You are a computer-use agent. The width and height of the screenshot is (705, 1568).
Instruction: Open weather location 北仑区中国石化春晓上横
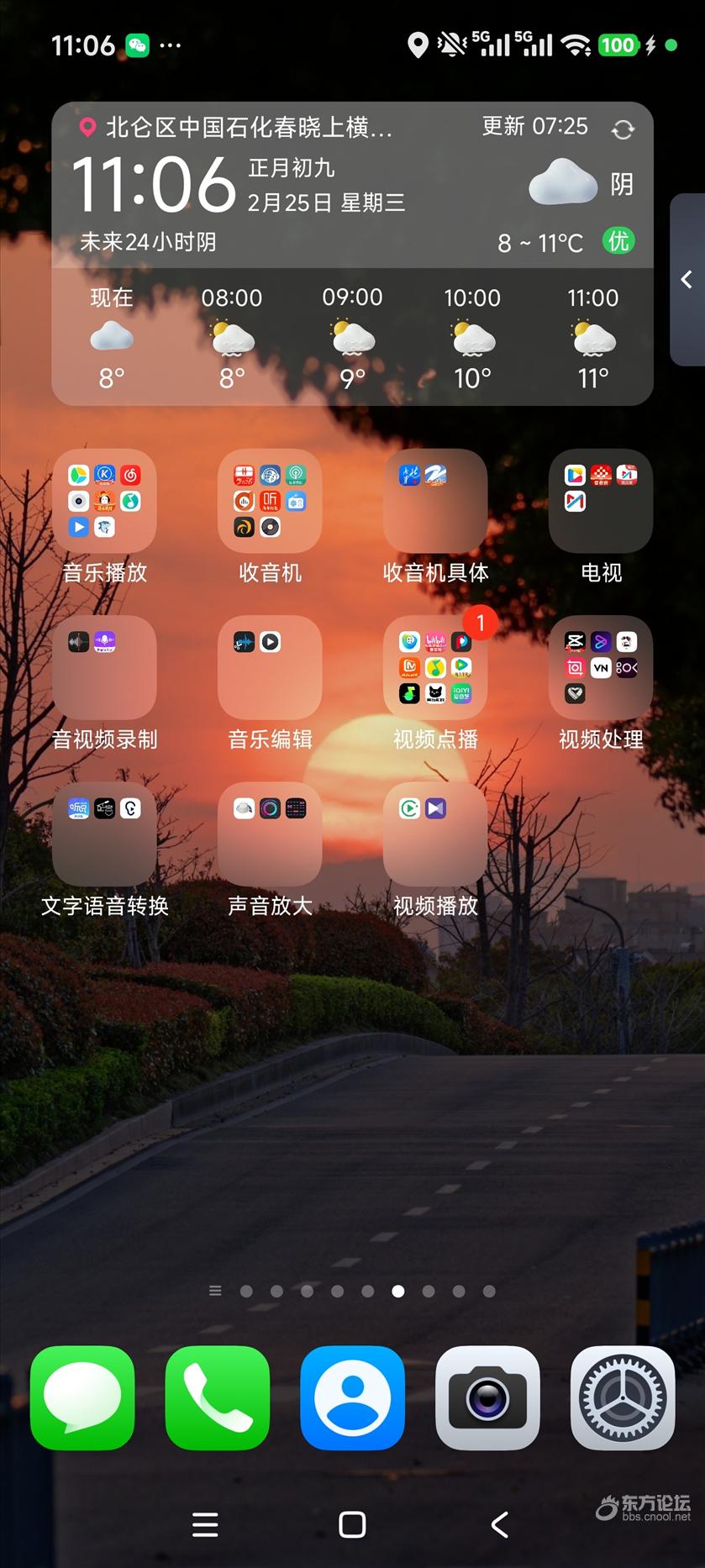click(239, 128)
